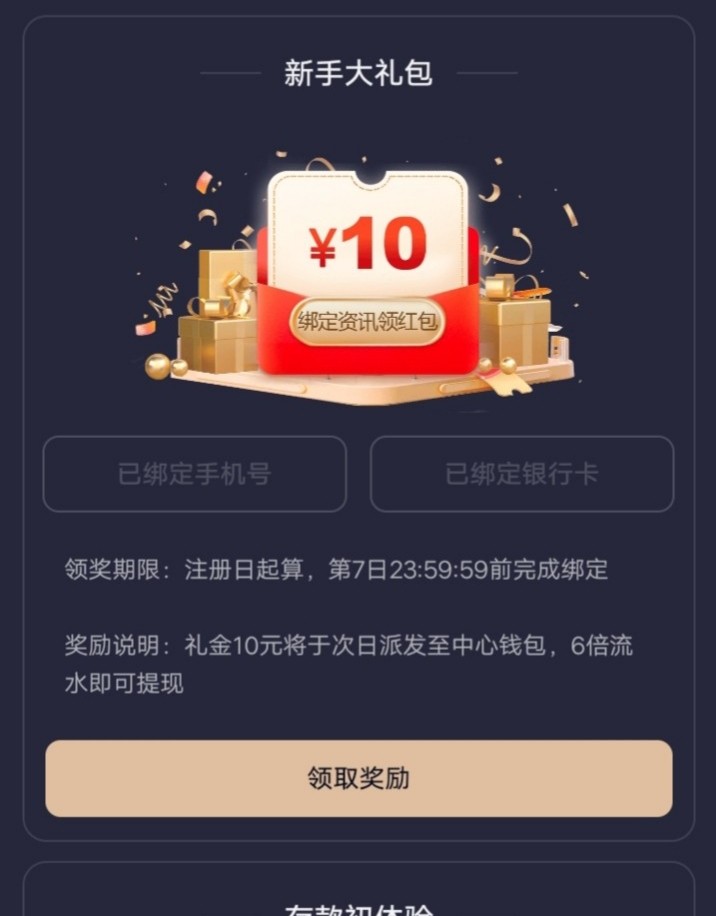Tap the 已绑定手机号 button
Image resolution: width=716 pixels, height=916 pixels.
194,474
